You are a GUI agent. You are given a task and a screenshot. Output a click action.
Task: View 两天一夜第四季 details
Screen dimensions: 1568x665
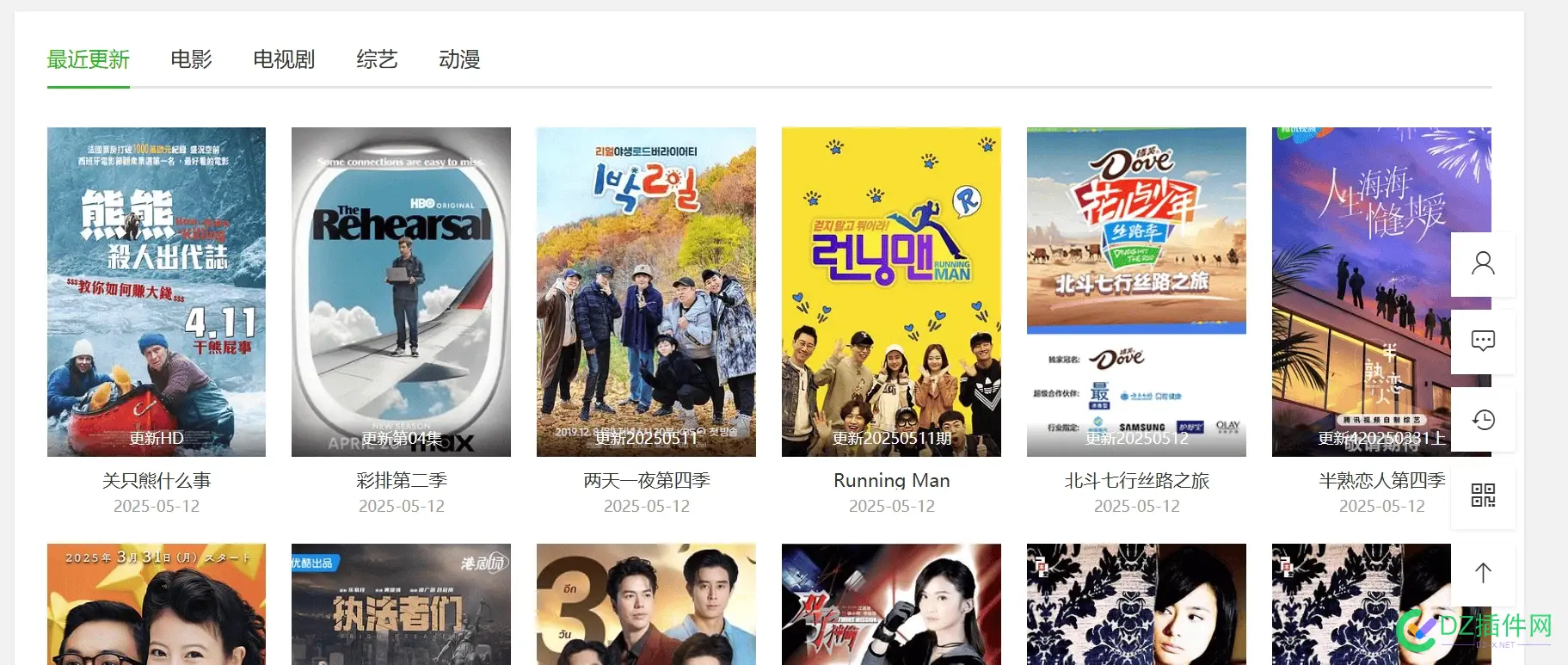[x=646, y=292]
